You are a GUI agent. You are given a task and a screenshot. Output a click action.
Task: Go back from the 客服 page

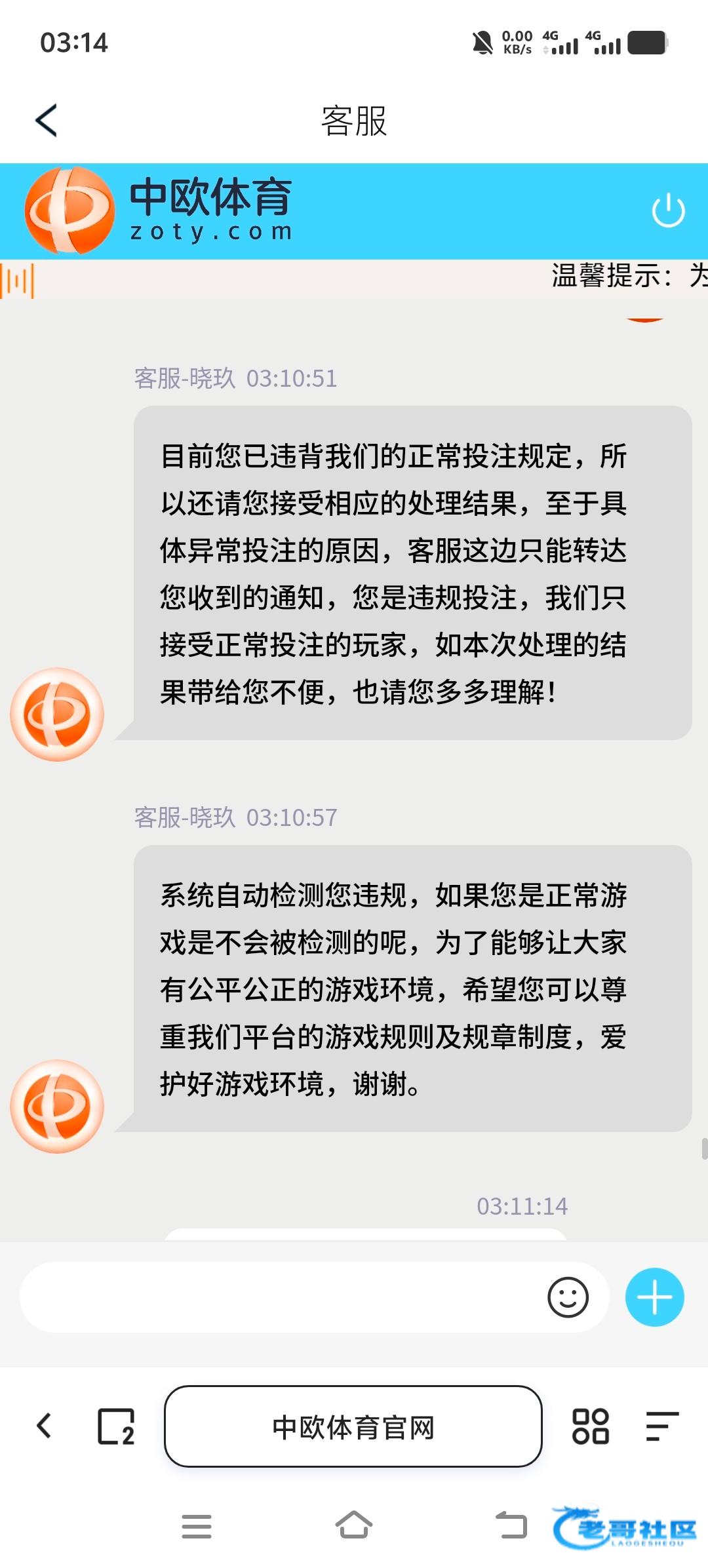(46, 121)
